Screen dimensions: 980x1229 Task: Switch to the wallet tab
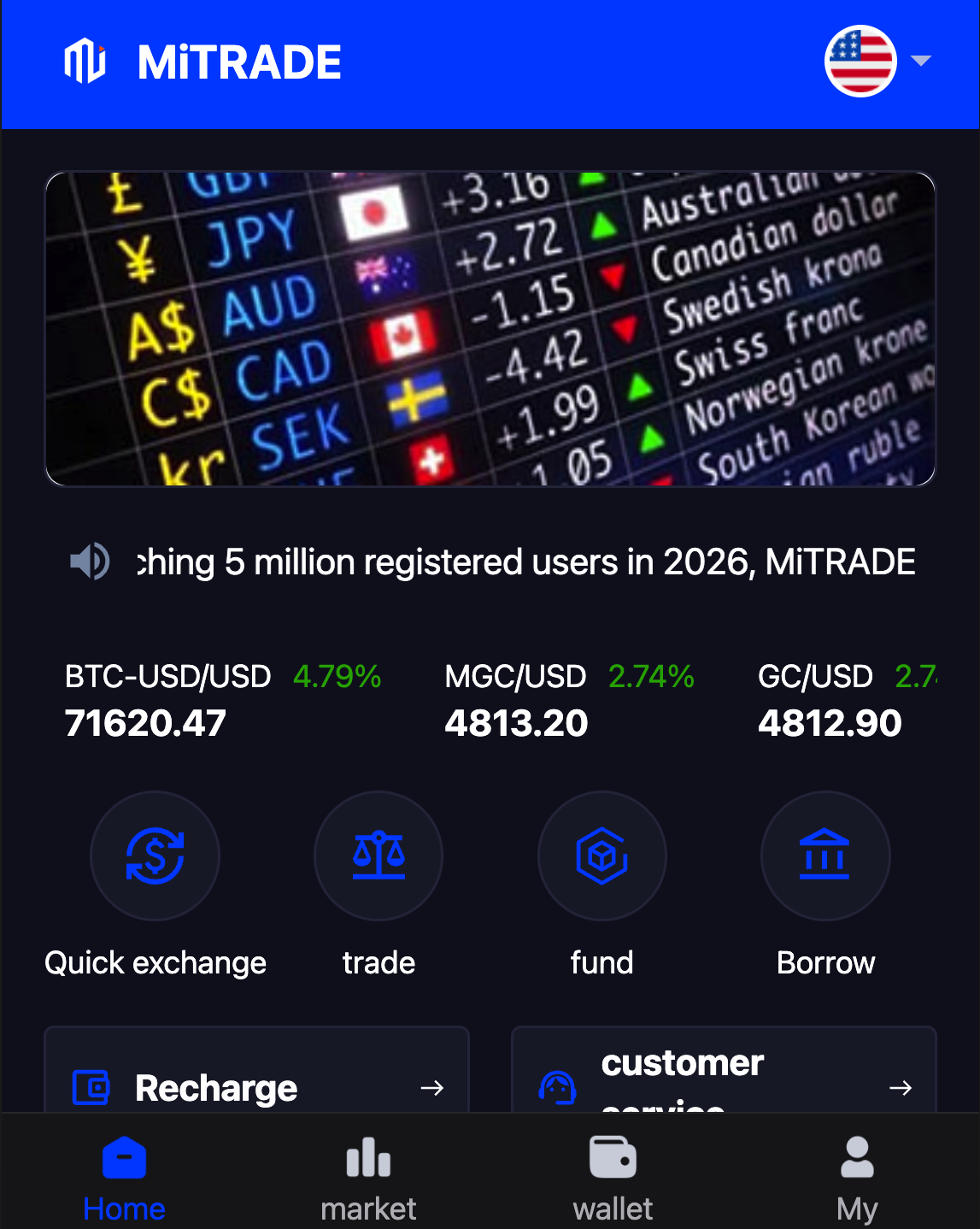[613, 1179]
